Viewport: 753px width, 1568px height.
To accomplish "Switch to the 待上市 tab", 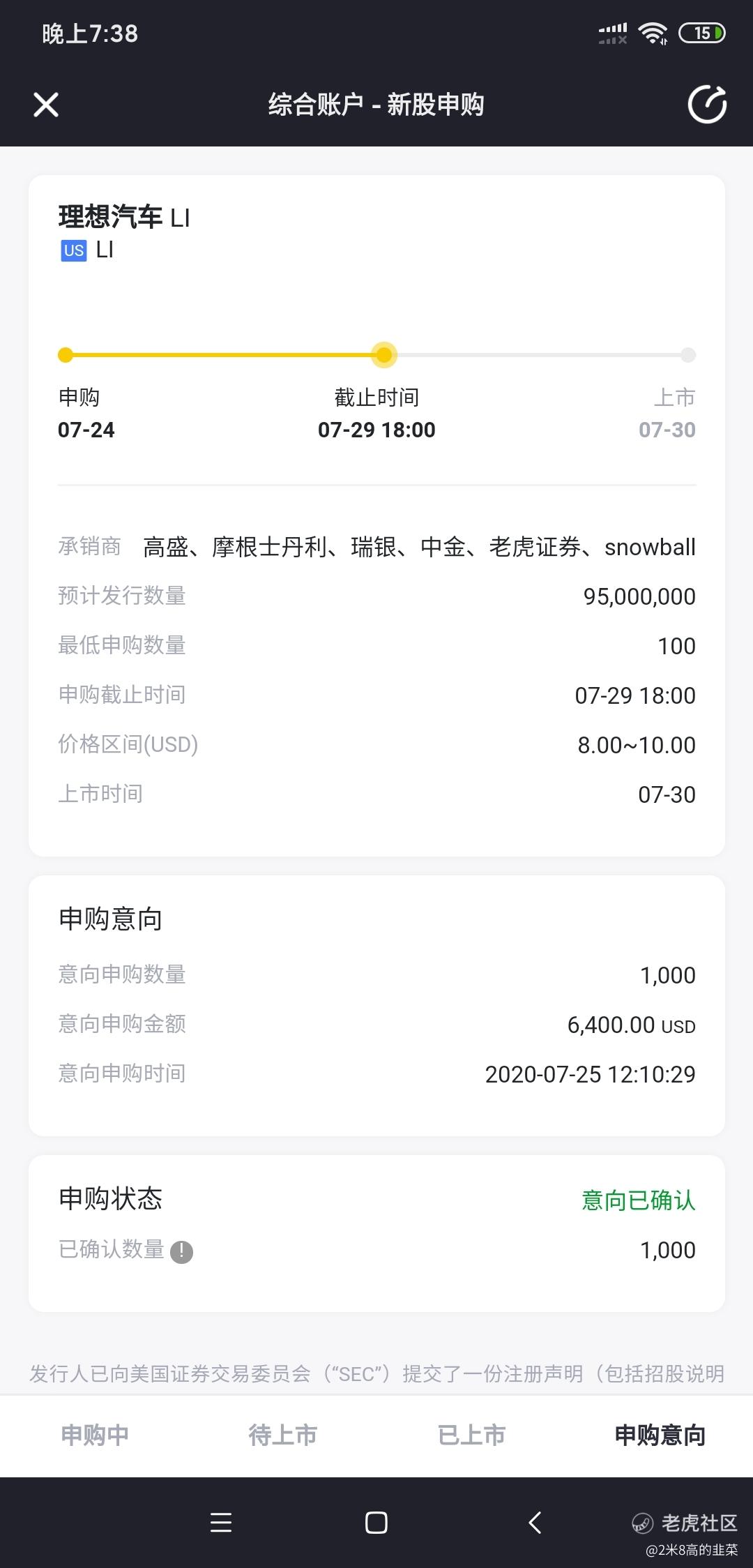I will [283, 1435].
